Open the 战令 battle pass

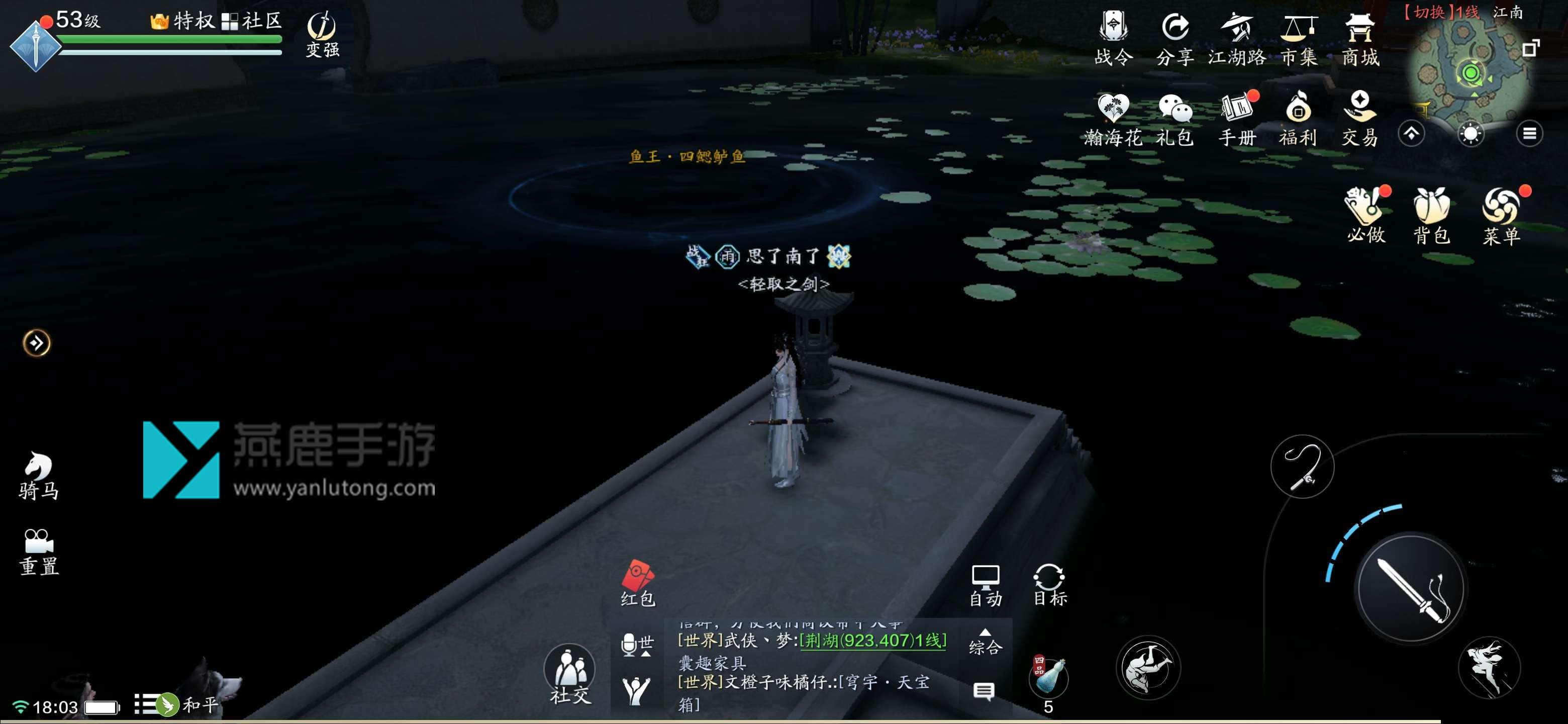tap(1113, 38)
